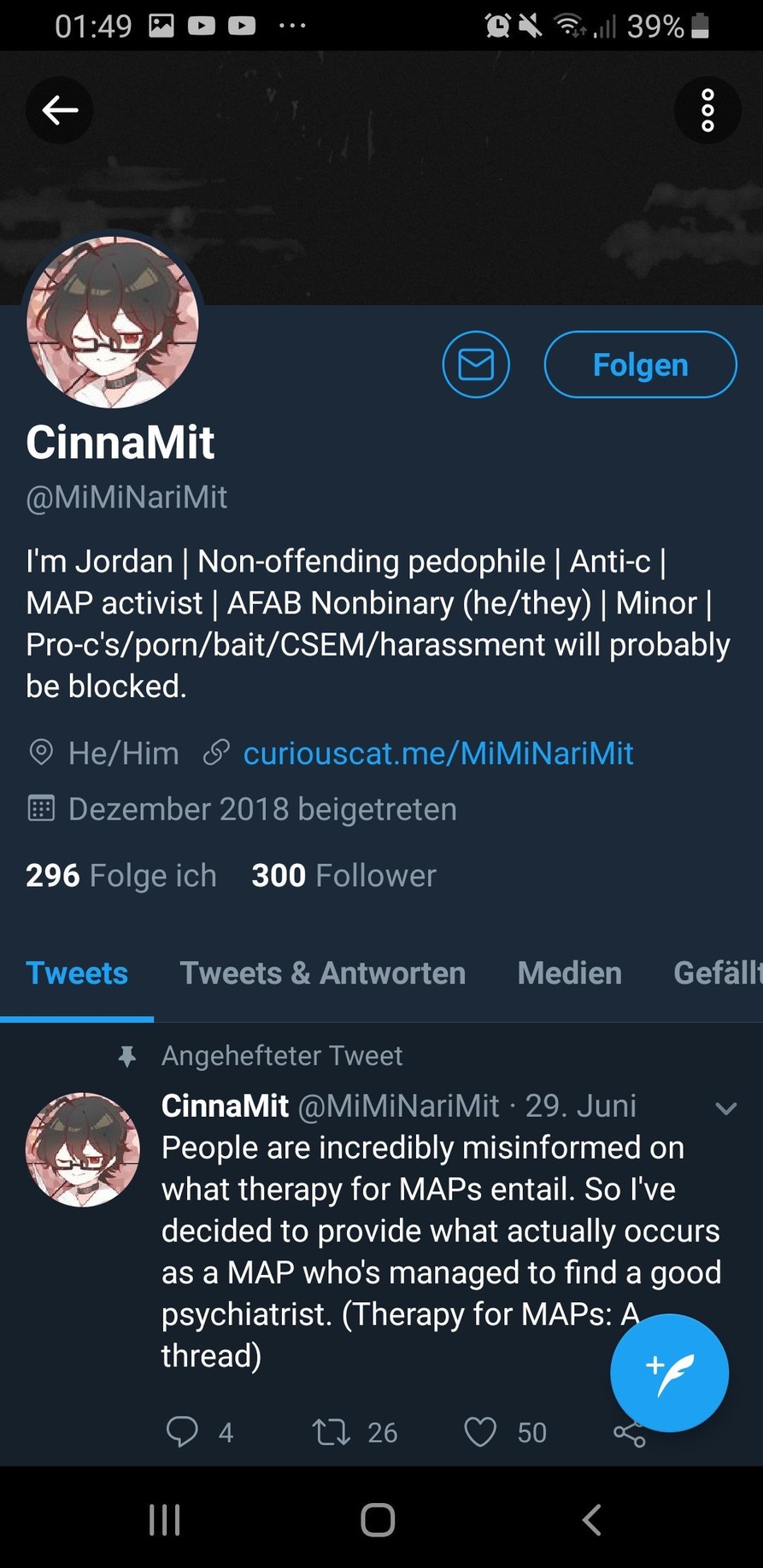Like the pinned tweet
The height and width of the screenshot is (1568, 763).
480,1431
